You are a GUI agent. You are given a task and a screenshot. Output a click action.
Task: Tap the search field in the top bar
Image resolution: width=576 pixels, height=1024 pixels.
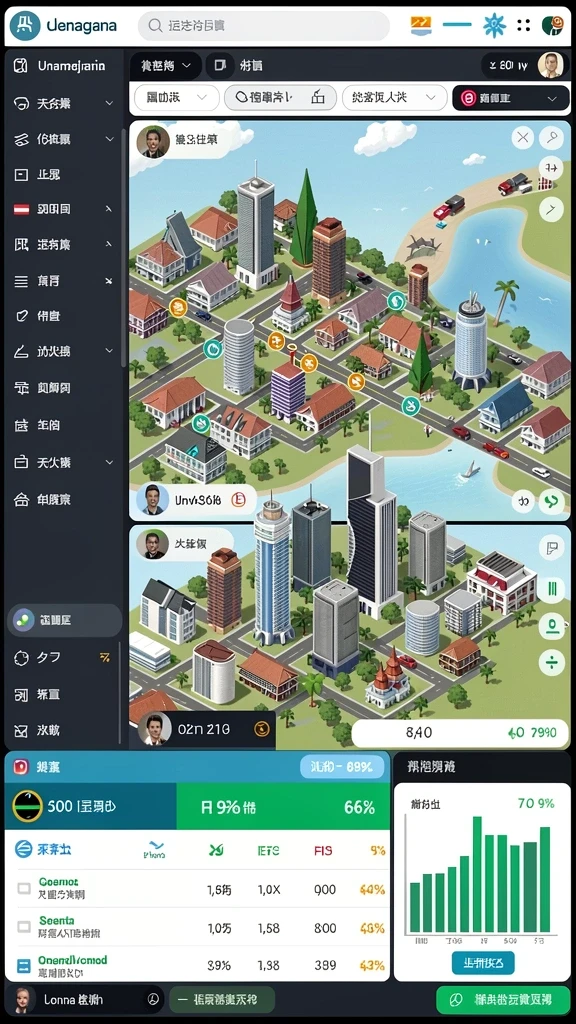coord(263,25)
